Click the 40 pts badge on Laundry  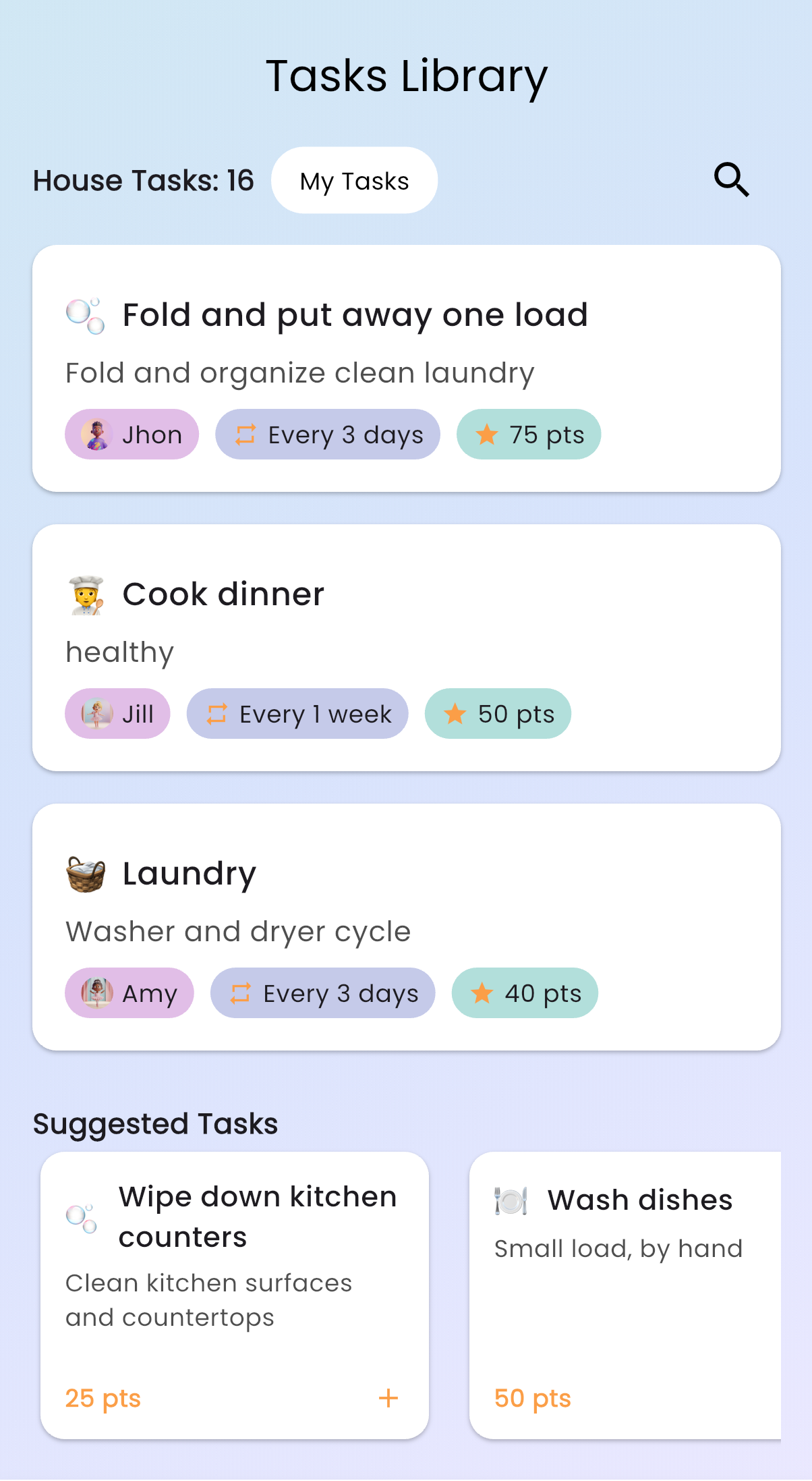(x=525, y=993)
